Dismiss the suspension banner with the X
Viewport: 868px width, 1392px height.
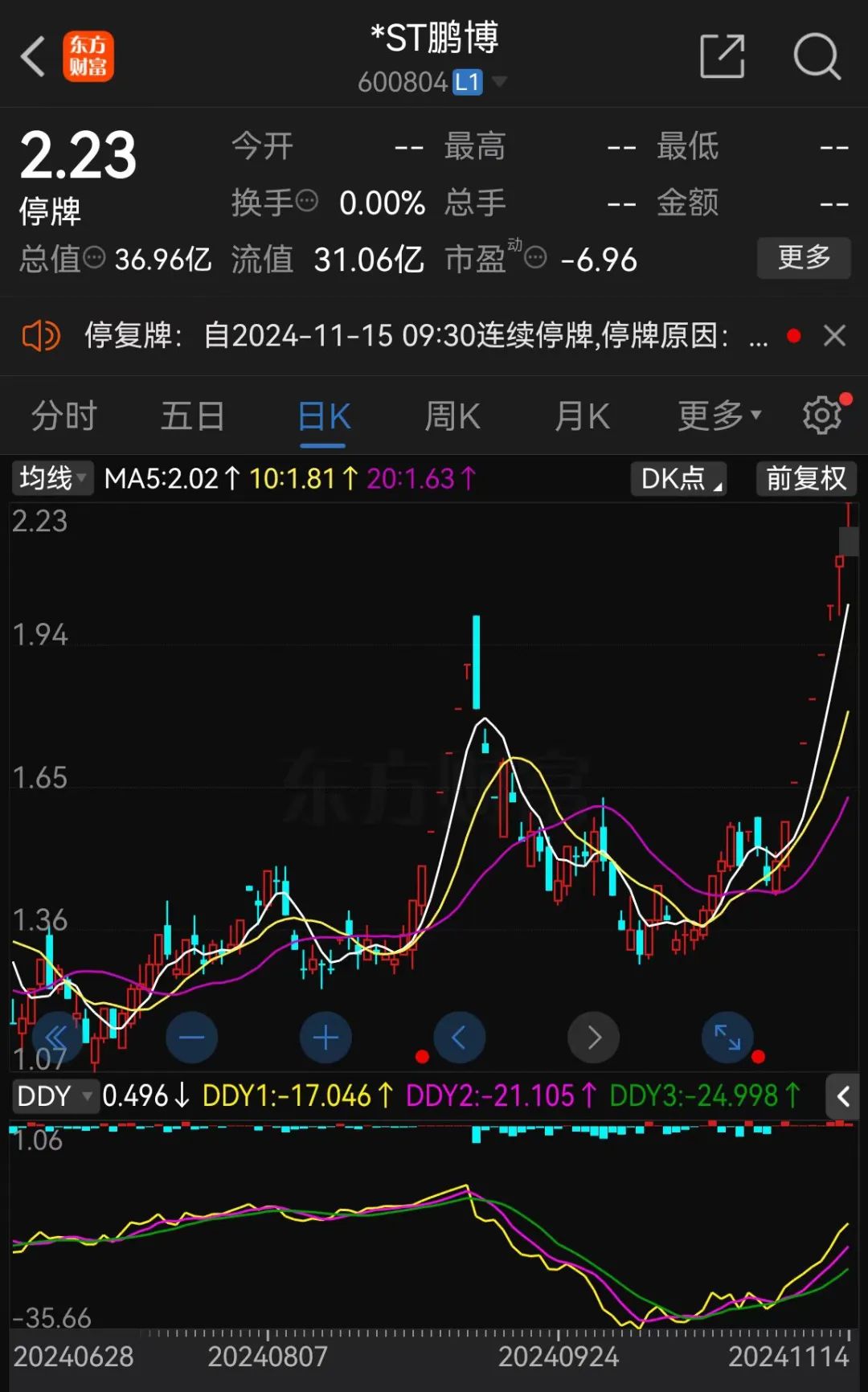click(834, 335)
